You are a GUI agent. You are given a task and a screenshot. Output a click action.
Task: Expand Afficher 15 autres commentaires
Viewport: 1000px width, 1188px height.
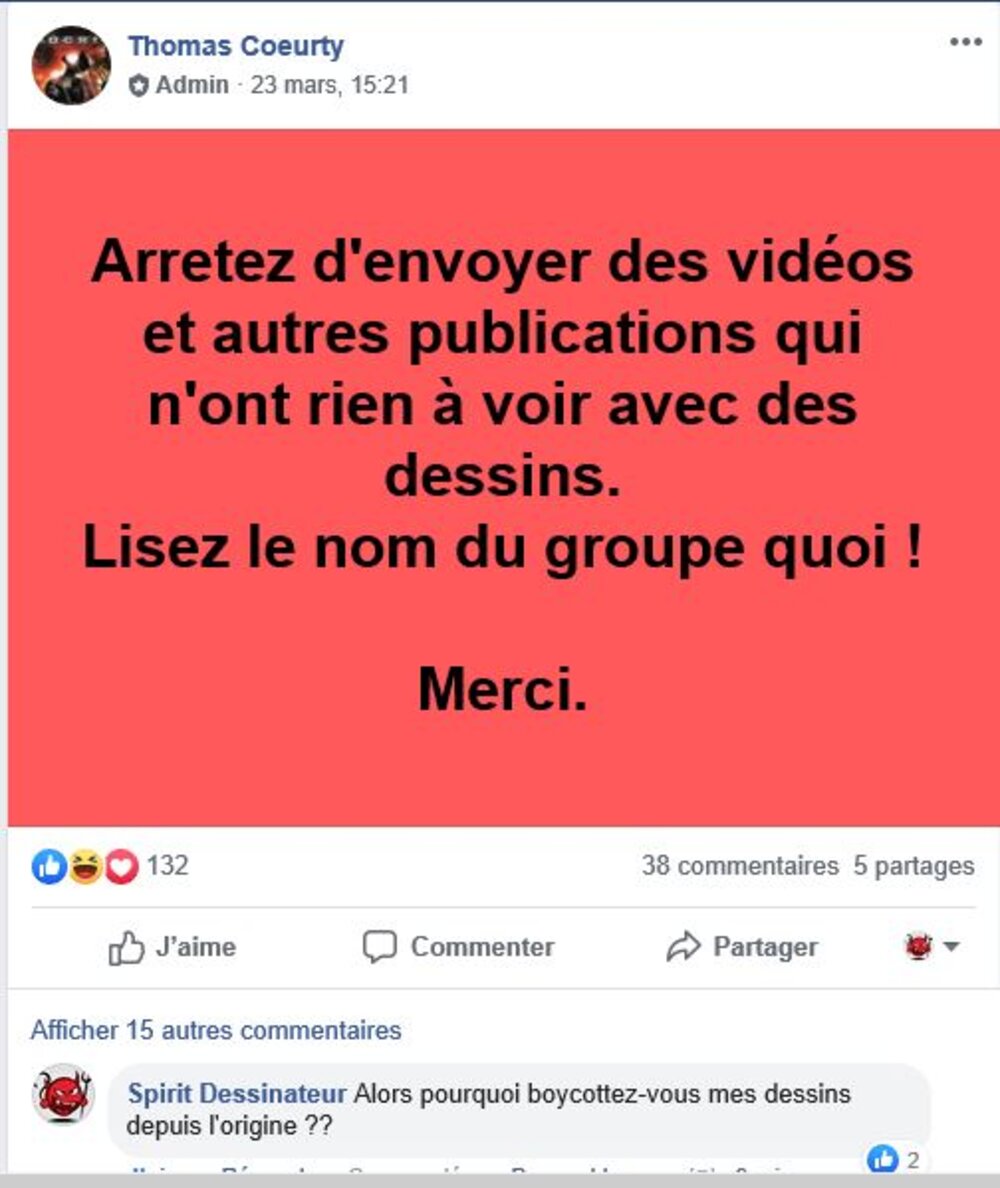(x=216, y=1030)
